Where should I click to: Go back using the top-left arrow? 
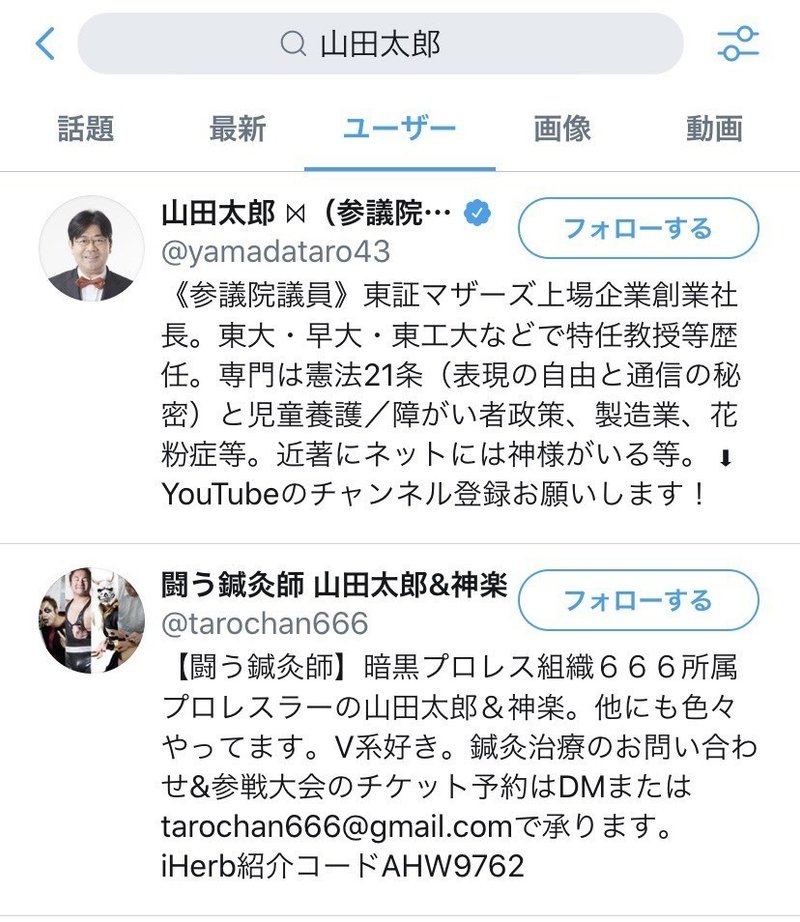pyautogui.click(x=45, y=44)
